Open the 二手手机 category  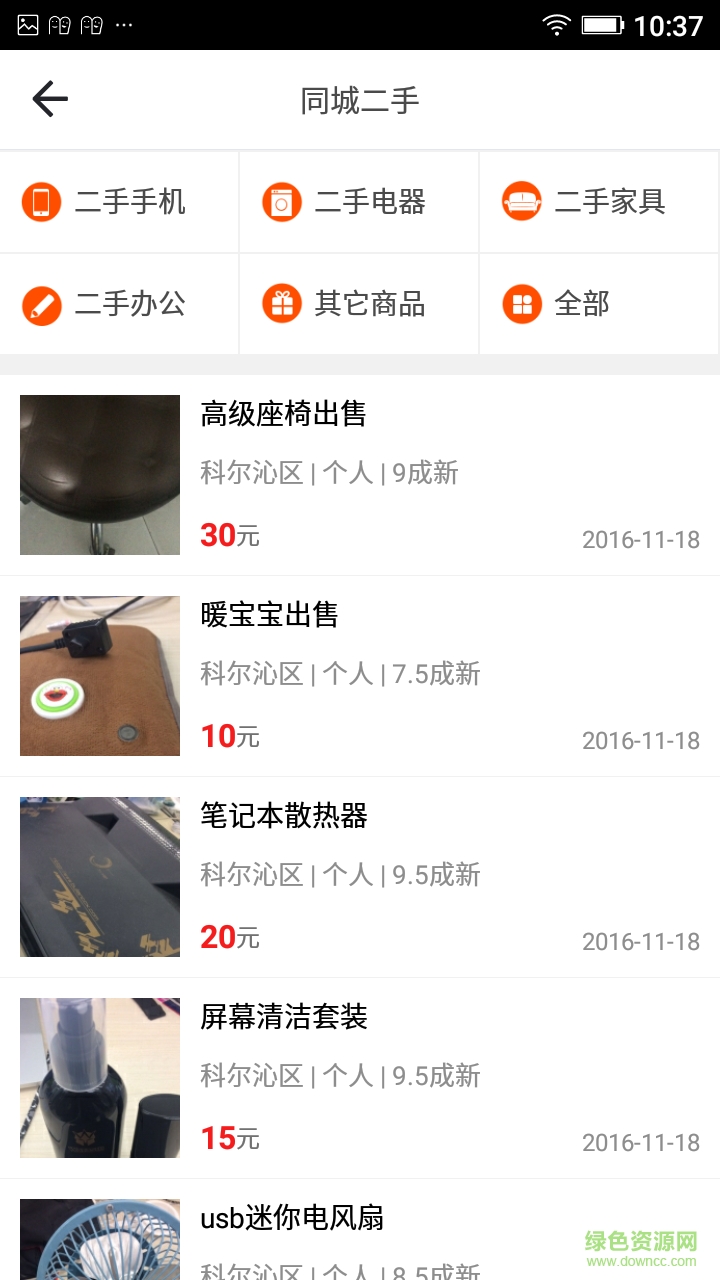coord(120,202)
